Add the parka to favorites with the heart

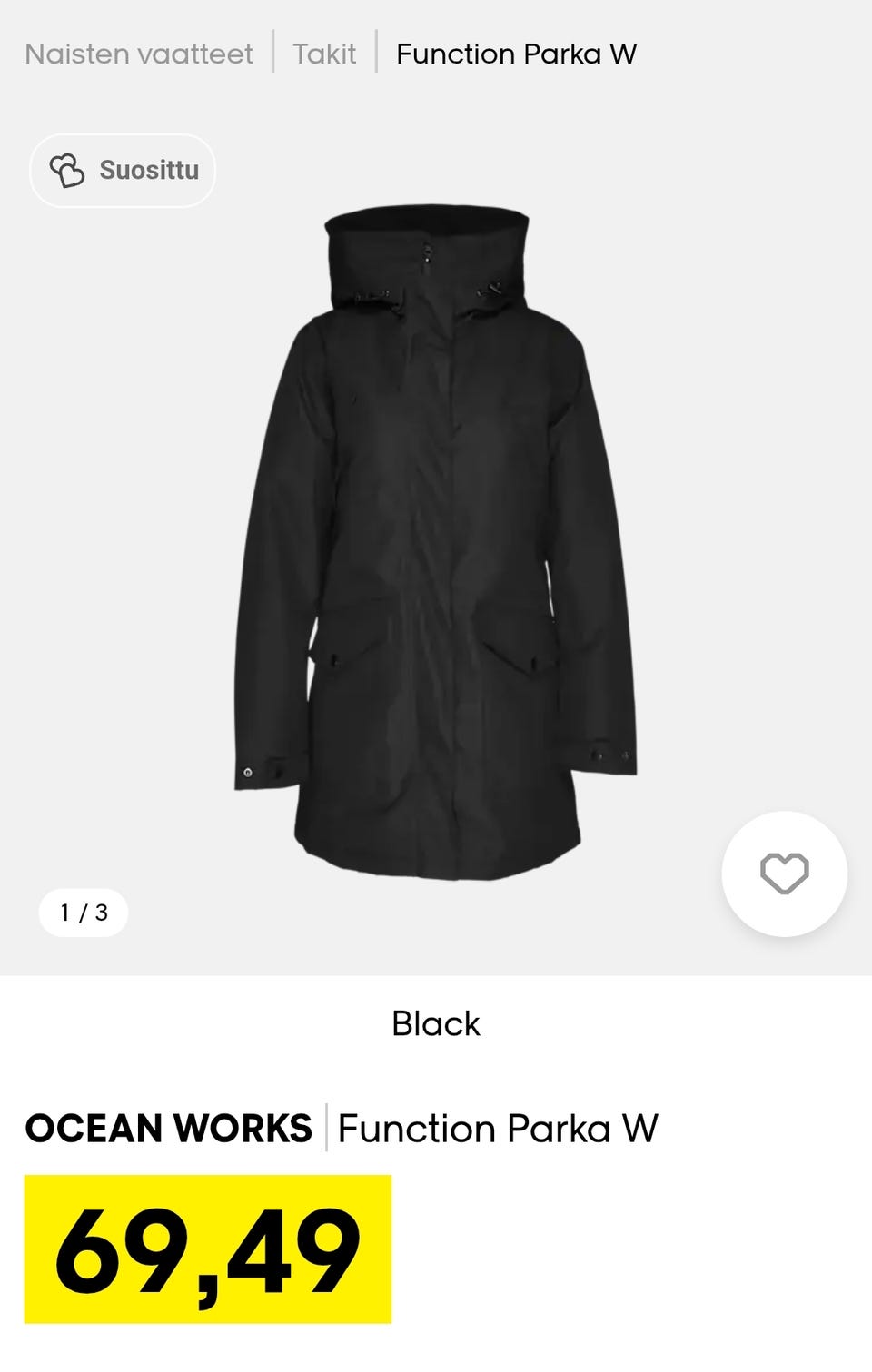point(784,874)
